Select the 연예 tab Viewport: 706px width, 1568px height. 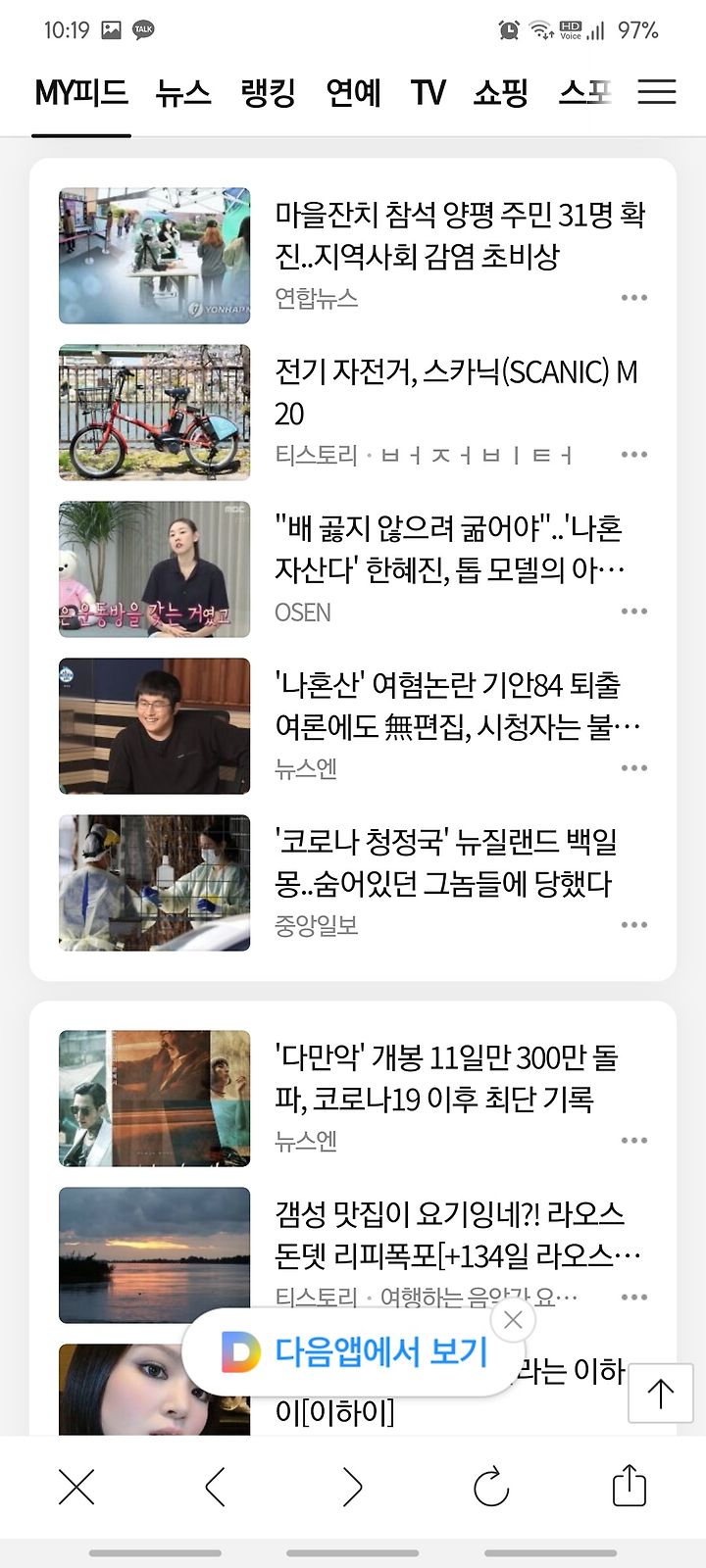click(x=353, y=92)
